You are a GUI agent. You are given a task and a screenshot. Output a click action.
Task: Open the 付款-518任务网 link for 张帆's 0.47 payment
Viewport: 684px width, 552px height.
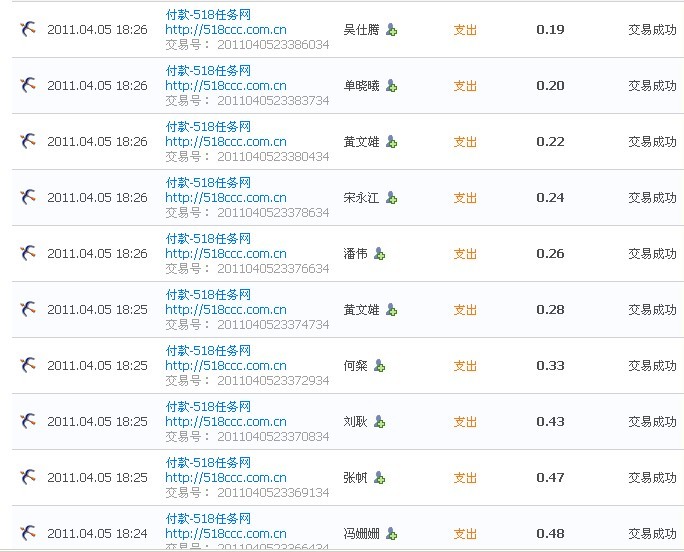click(208, 463)
